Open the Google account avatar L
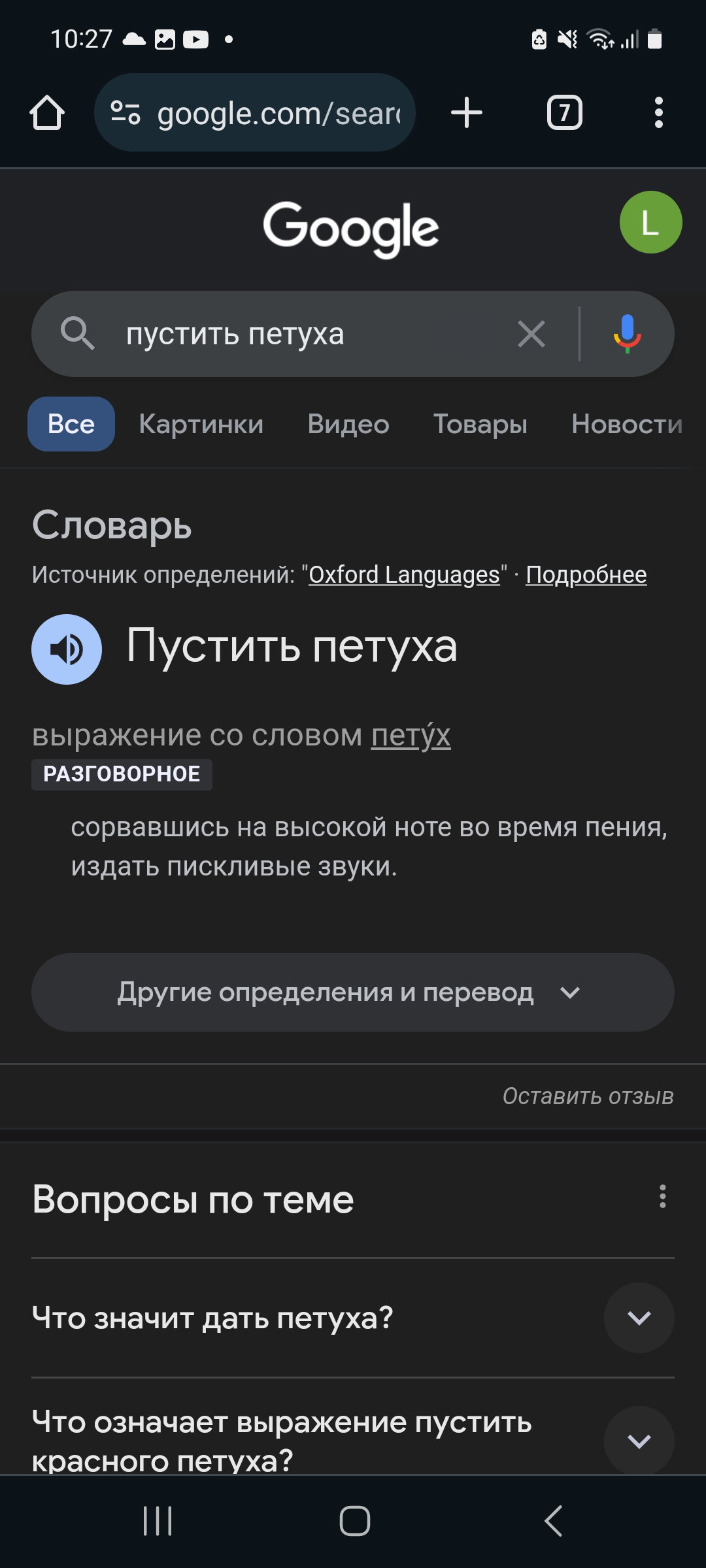Image resolution: width=706 pixels, height=1568 pixels. pos(650,222)
